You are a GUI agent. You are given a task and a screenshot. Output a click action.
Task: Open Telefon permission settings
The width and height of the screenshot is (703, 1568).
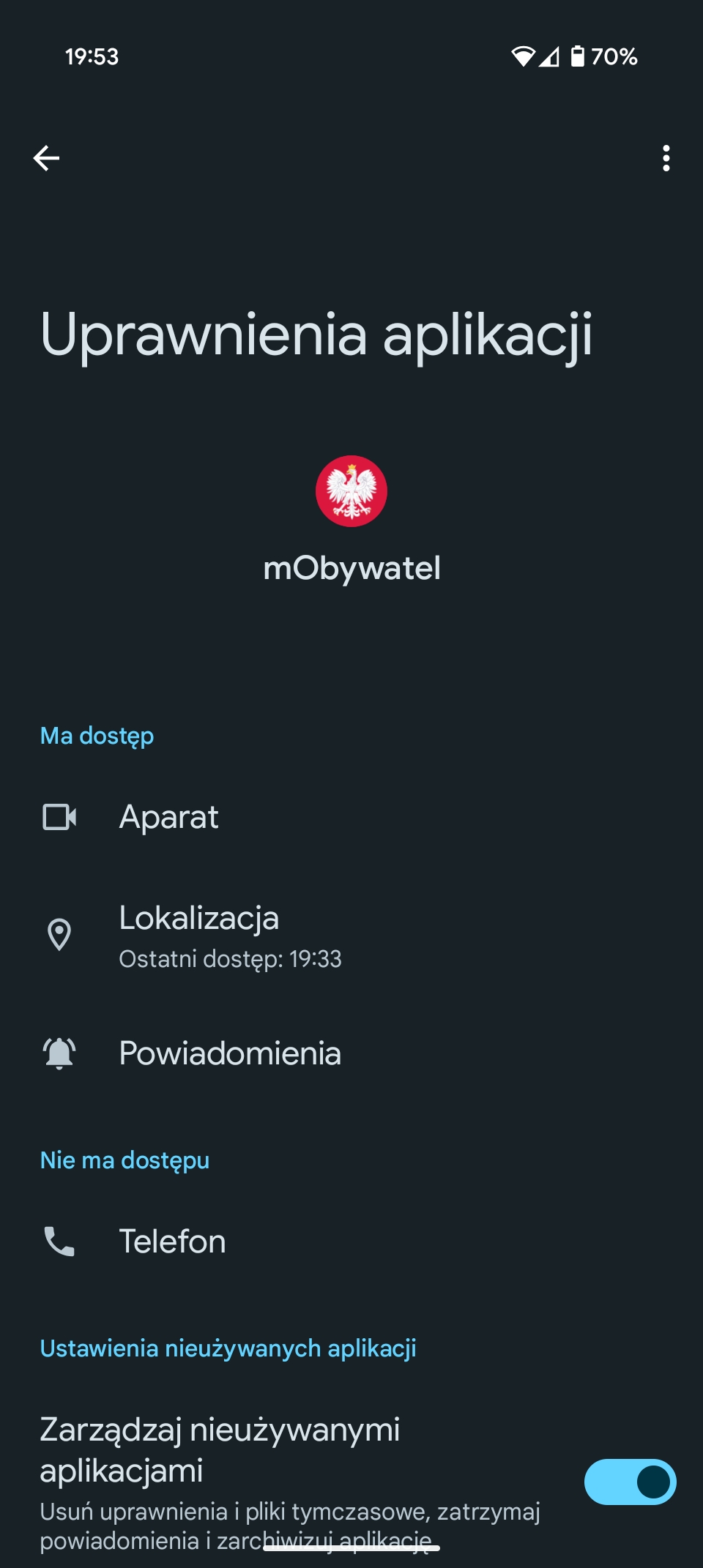pos(351,1242)
